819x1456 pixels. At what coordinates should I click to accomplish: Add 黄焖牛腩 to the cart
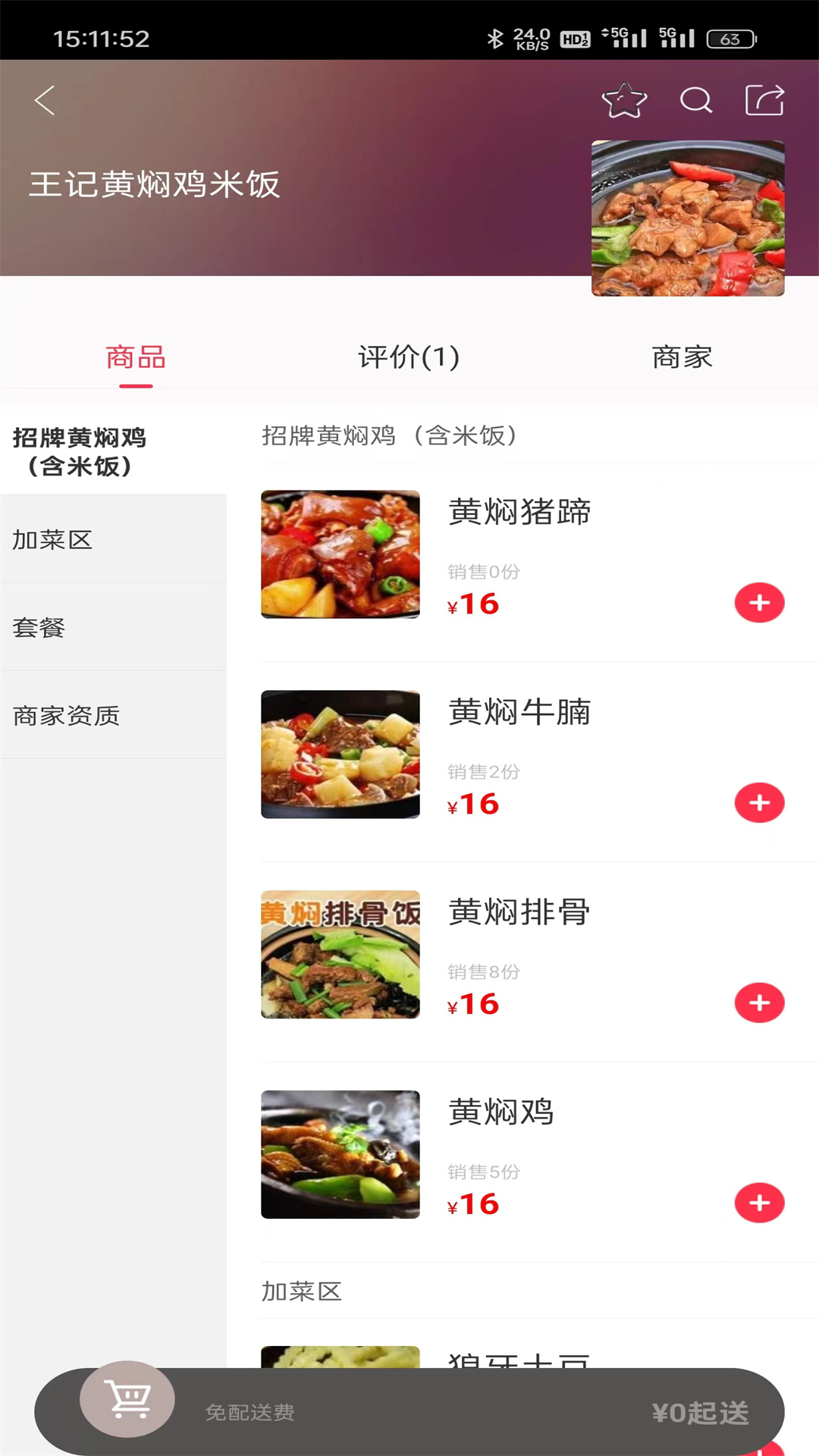pyautogui.click(x=759, y=803)
